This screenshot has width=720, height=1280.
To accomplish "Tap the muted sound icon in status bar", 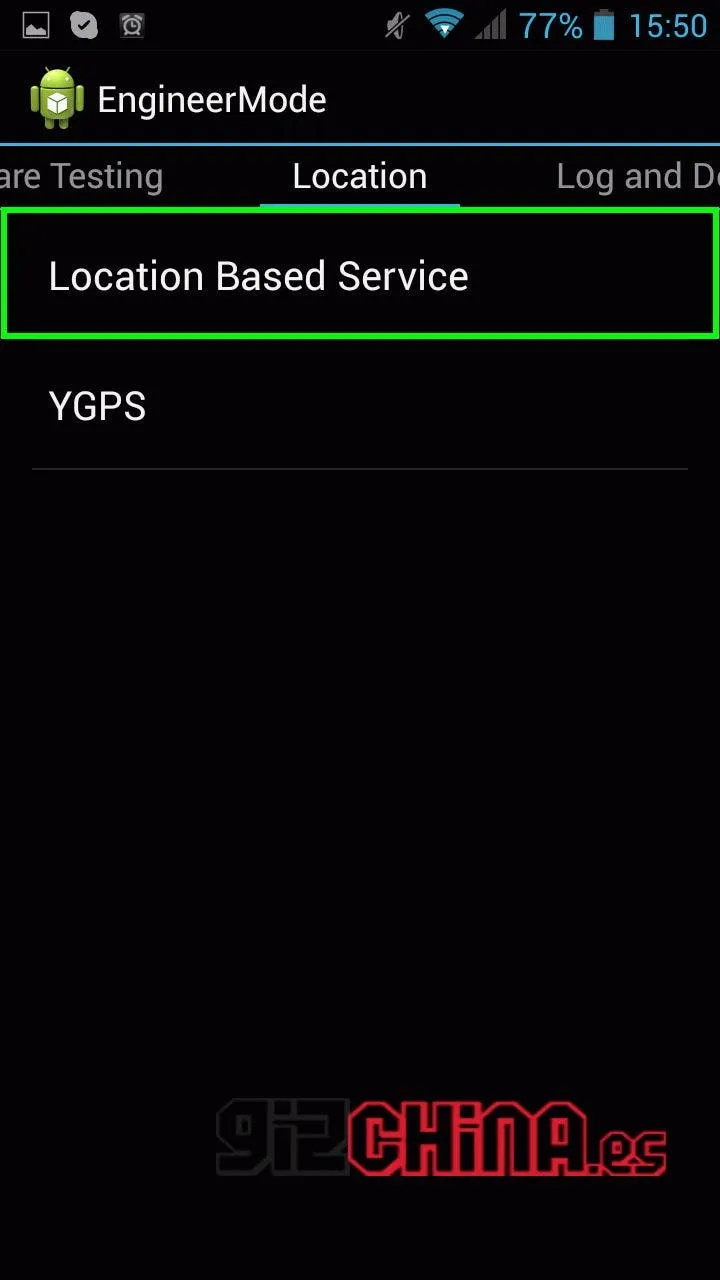I will pos(396,24).
